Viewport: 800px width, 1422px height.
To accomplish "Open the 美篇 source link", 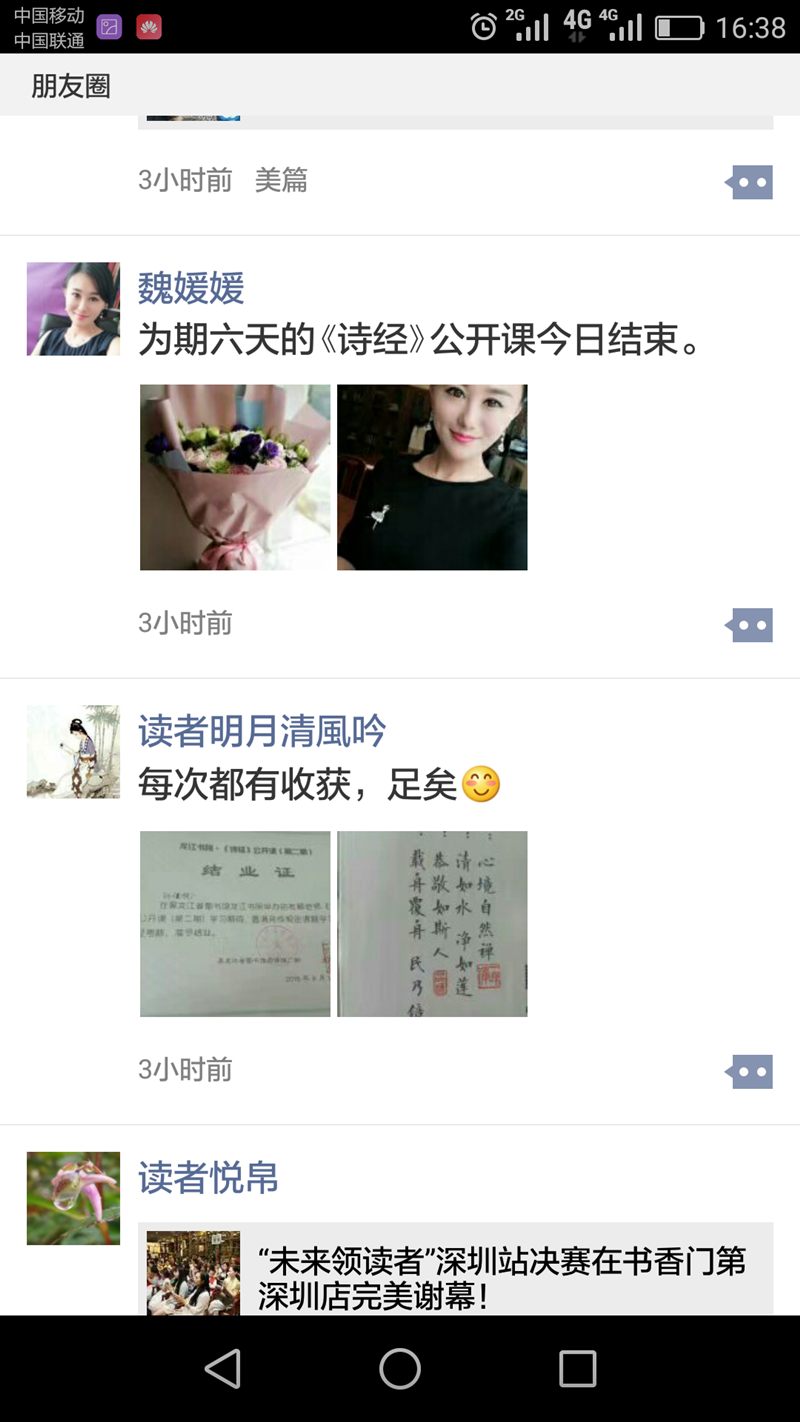I will 281,180.
